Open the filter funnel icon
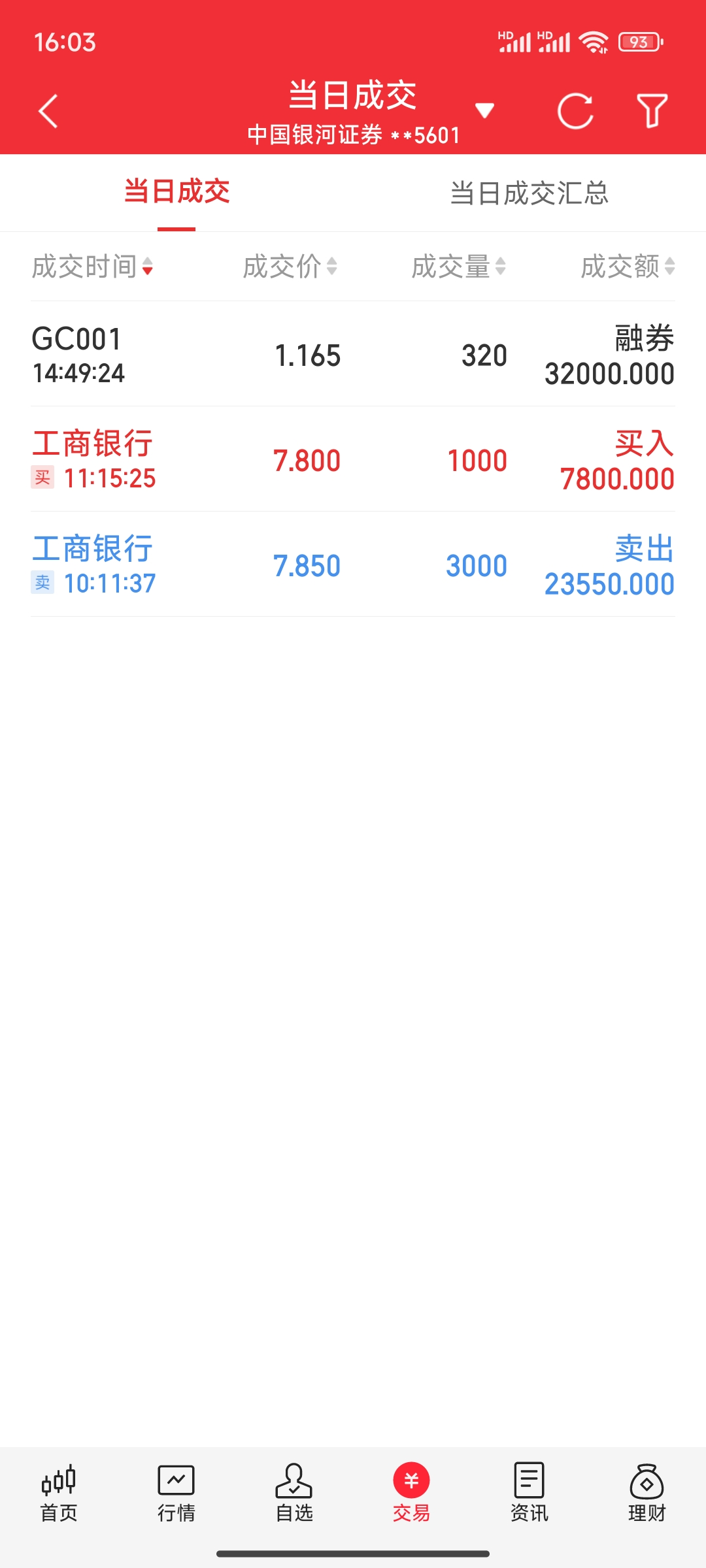Viewport: 706px width, 1568px height. 652,111
